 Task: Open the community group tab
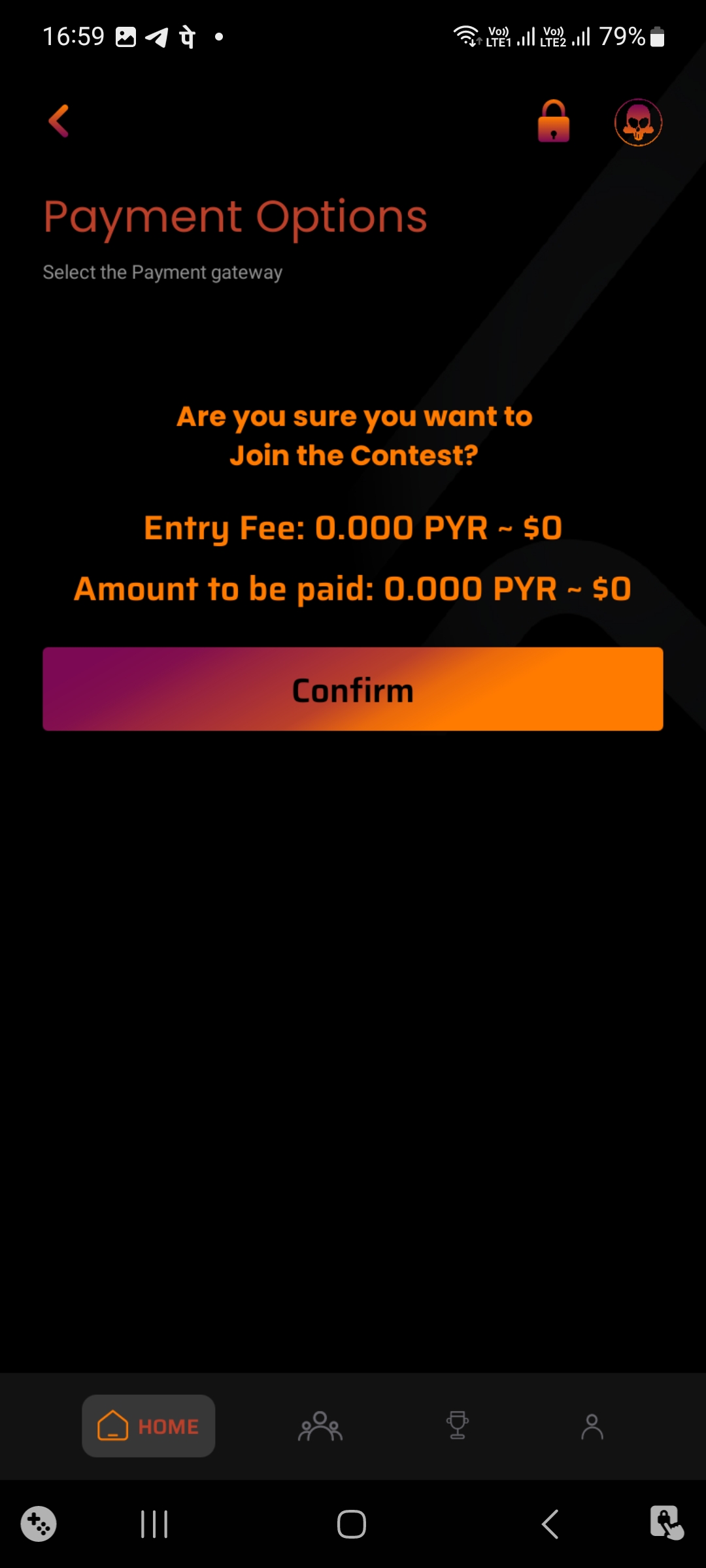(x=320, y=1426)
